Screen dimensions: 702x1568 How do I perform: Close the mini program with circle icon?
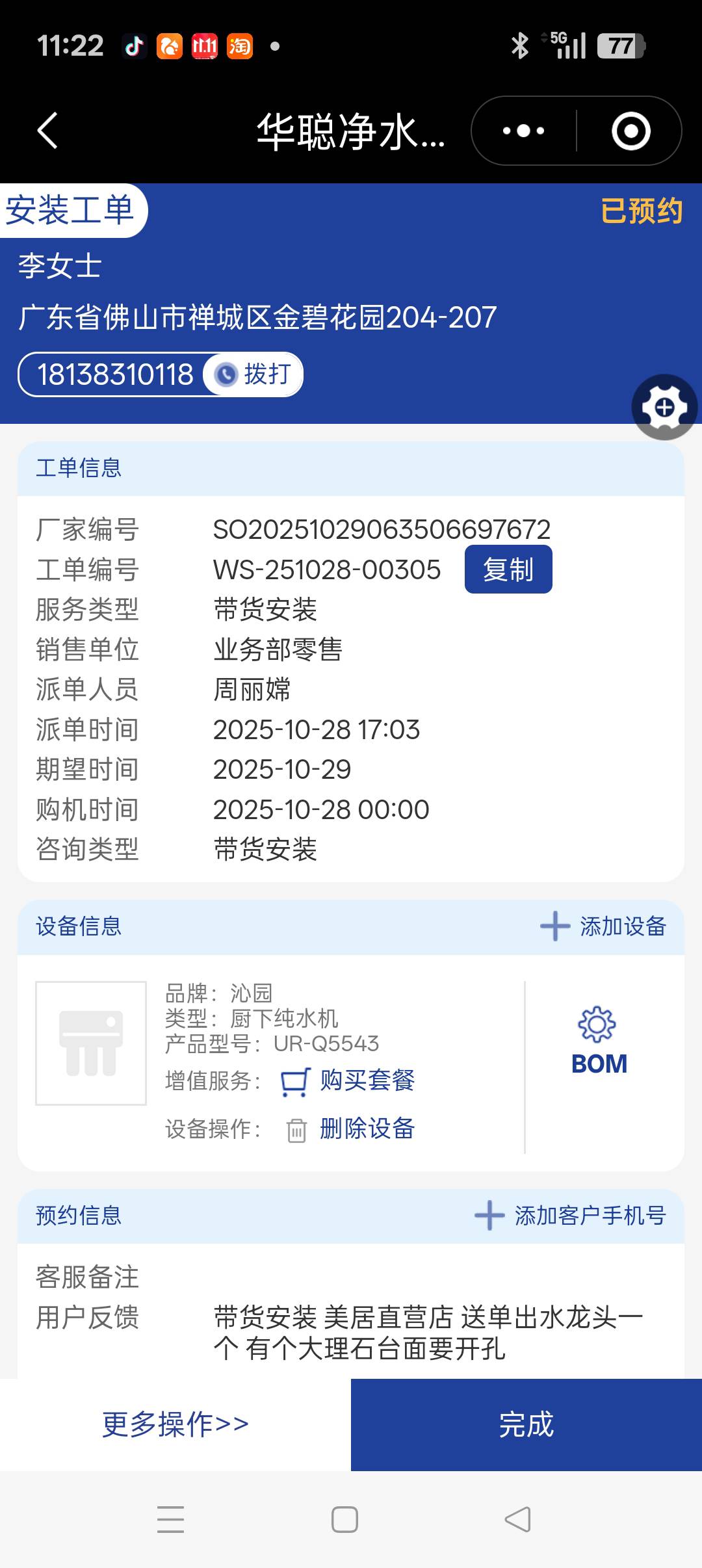click(630, 131)
